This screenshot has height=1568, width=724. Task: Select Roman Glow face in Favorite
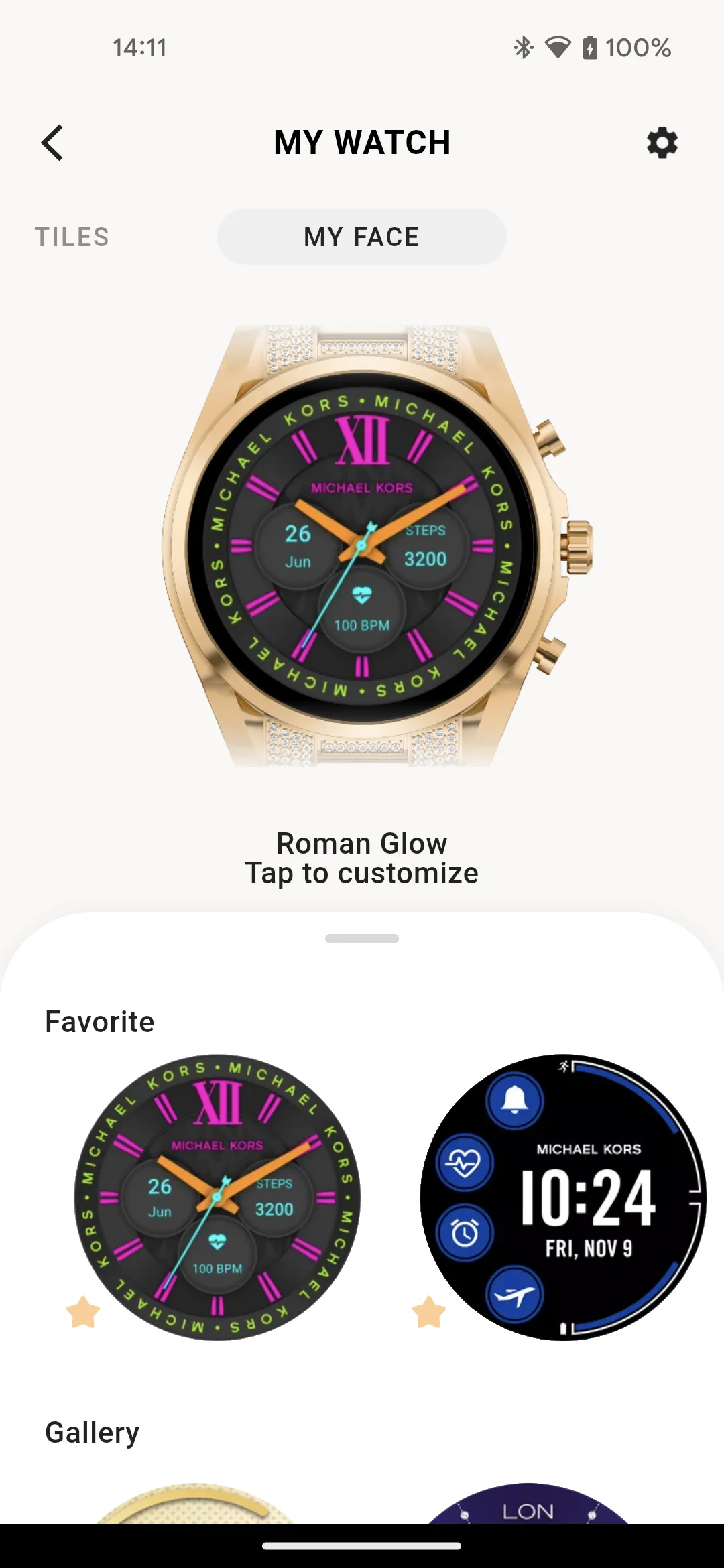tap(217, 1197)
